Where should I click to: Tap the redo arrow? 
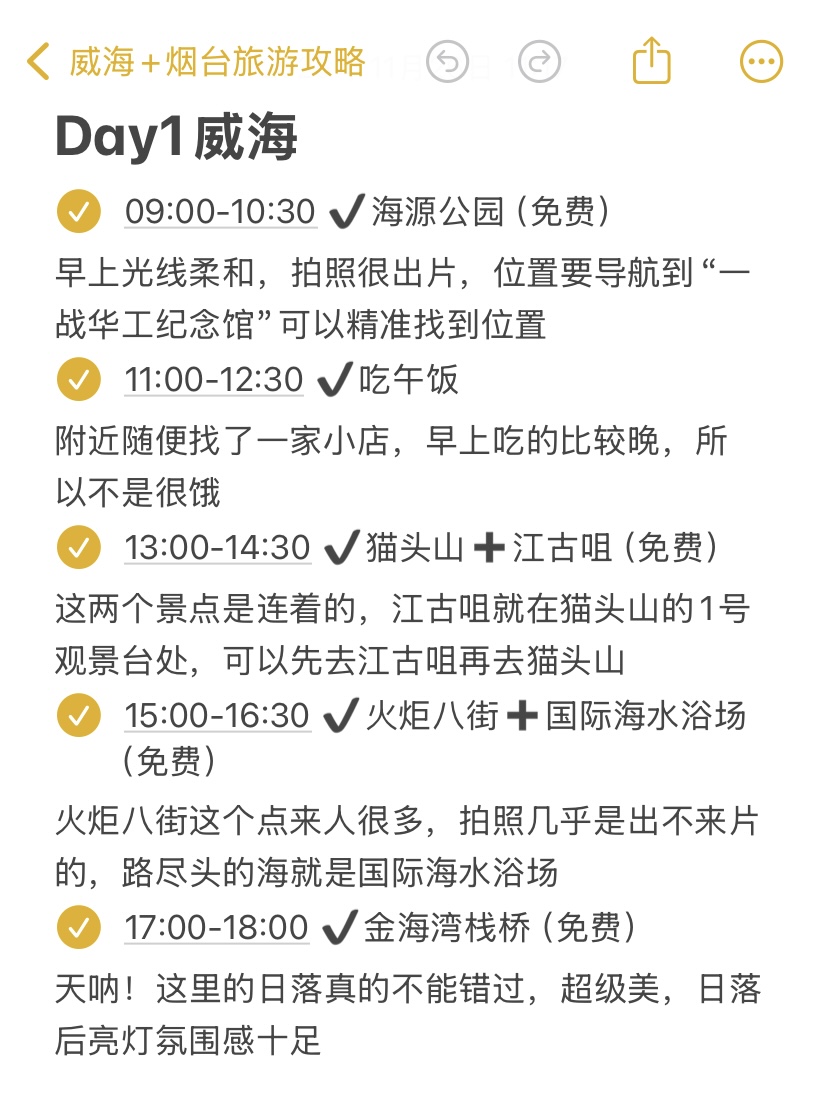point(539,62)
